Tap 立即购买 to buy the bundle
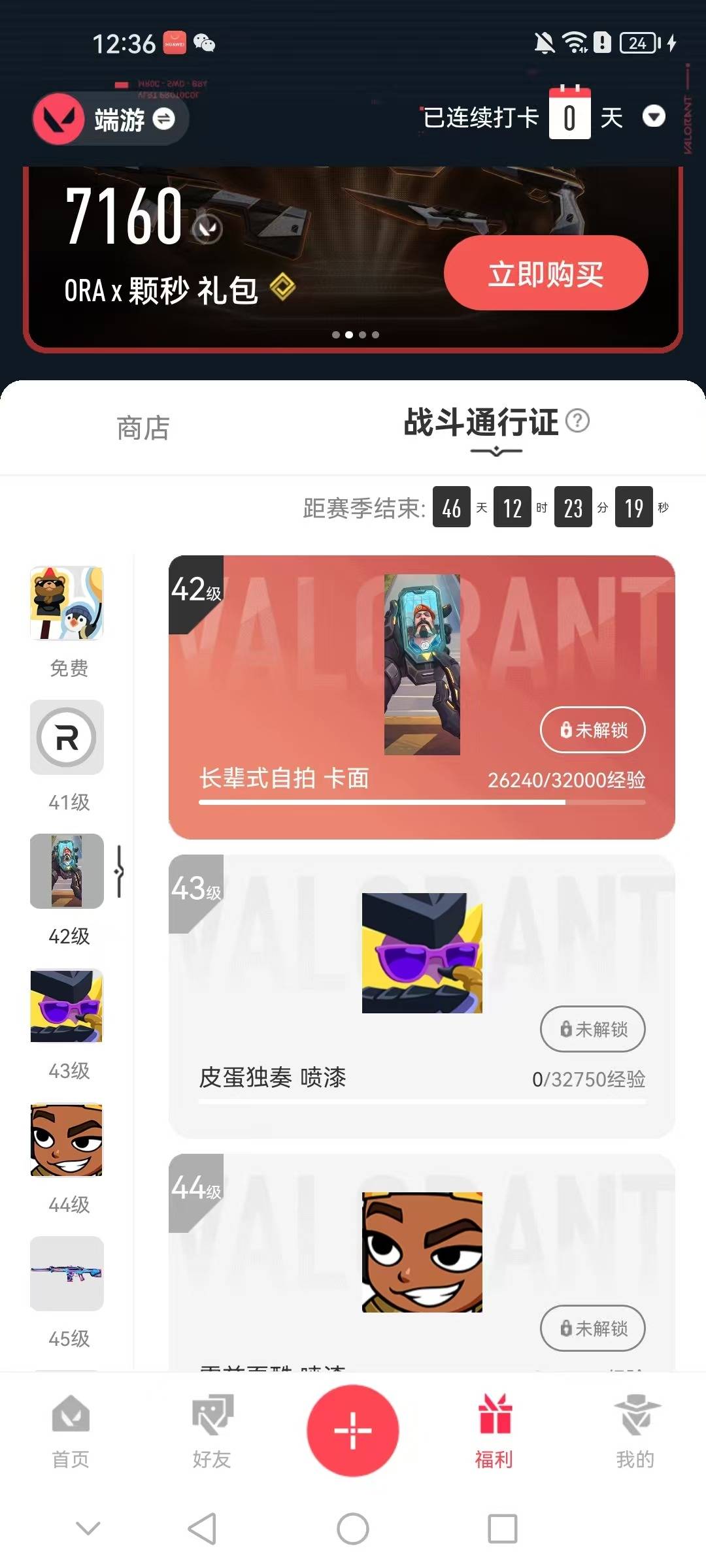This screenshot has width=706, height=1568. pyautogui.click(x=546, y=273)
